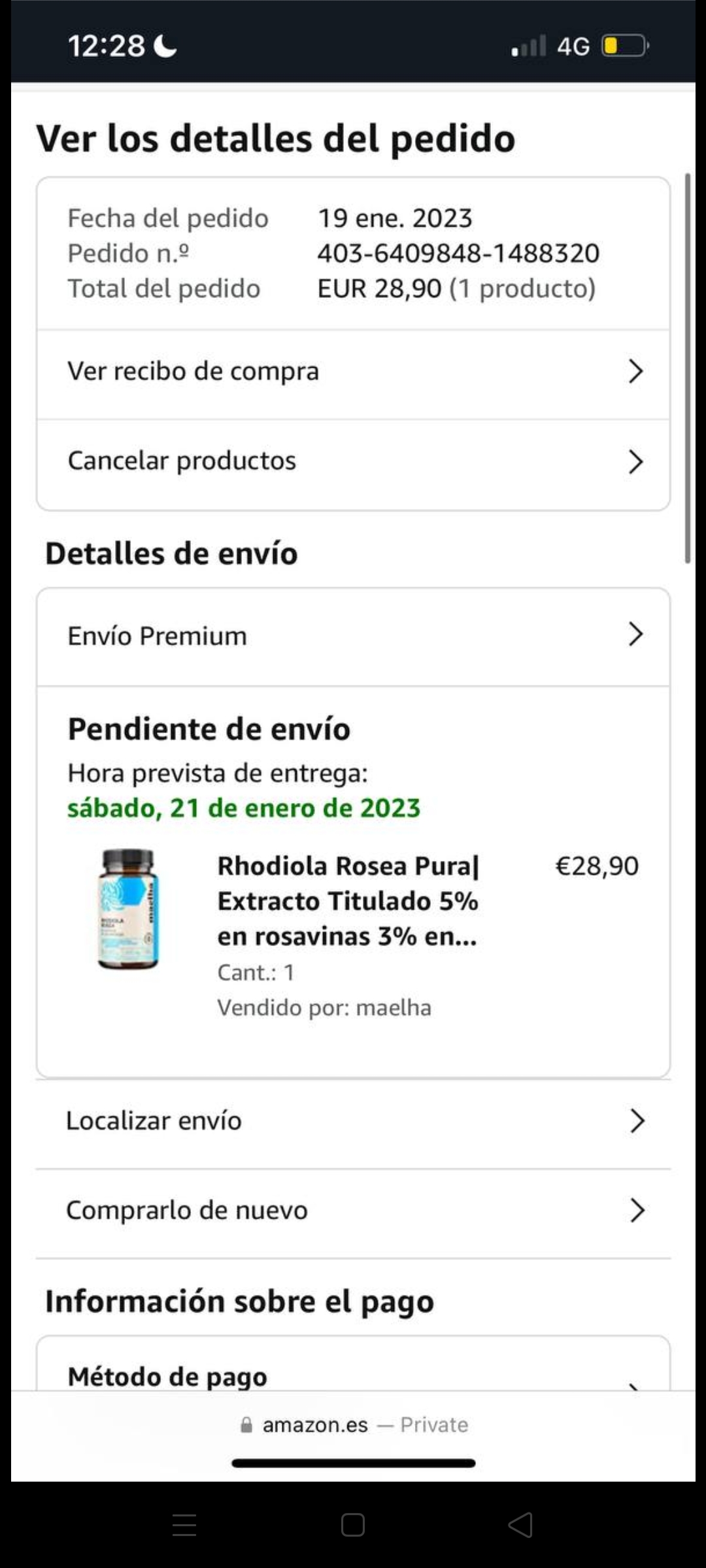Screen dimensions: 706x1568
Task: Open the Rhodiola Rosea Pura product
Action: [347, 901]
